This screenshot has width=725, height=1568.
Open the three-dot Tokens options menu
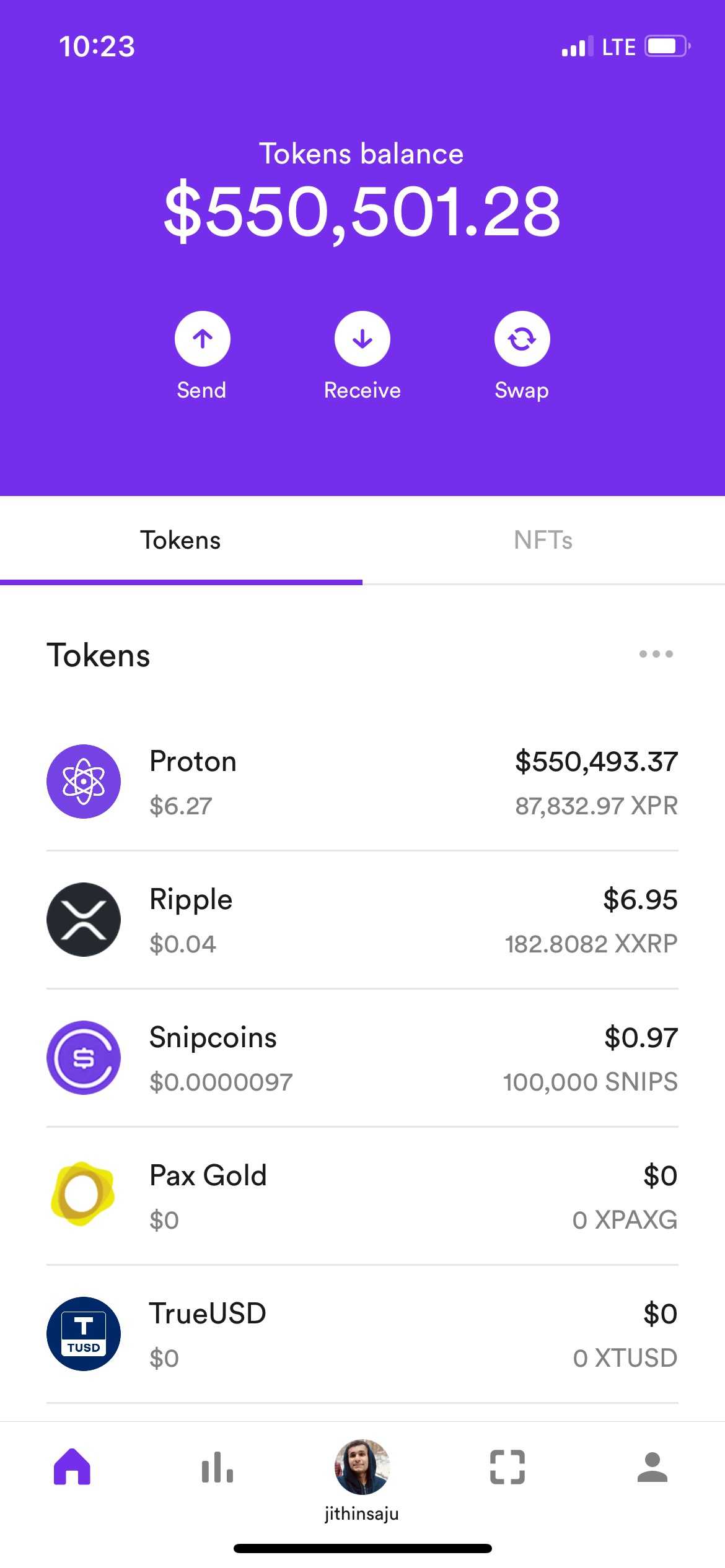(x=656, y=654)
